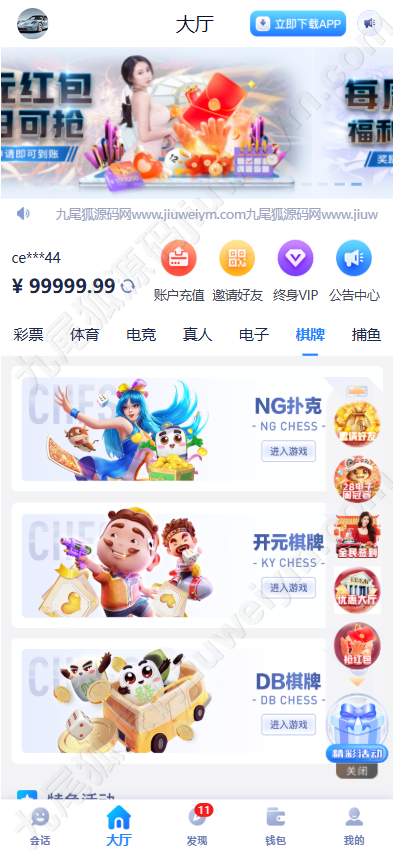Image resolution: width=393 pixels, height=850 pixels.
Task: Switch to the 体育 category tab
Action: [85, 334]
